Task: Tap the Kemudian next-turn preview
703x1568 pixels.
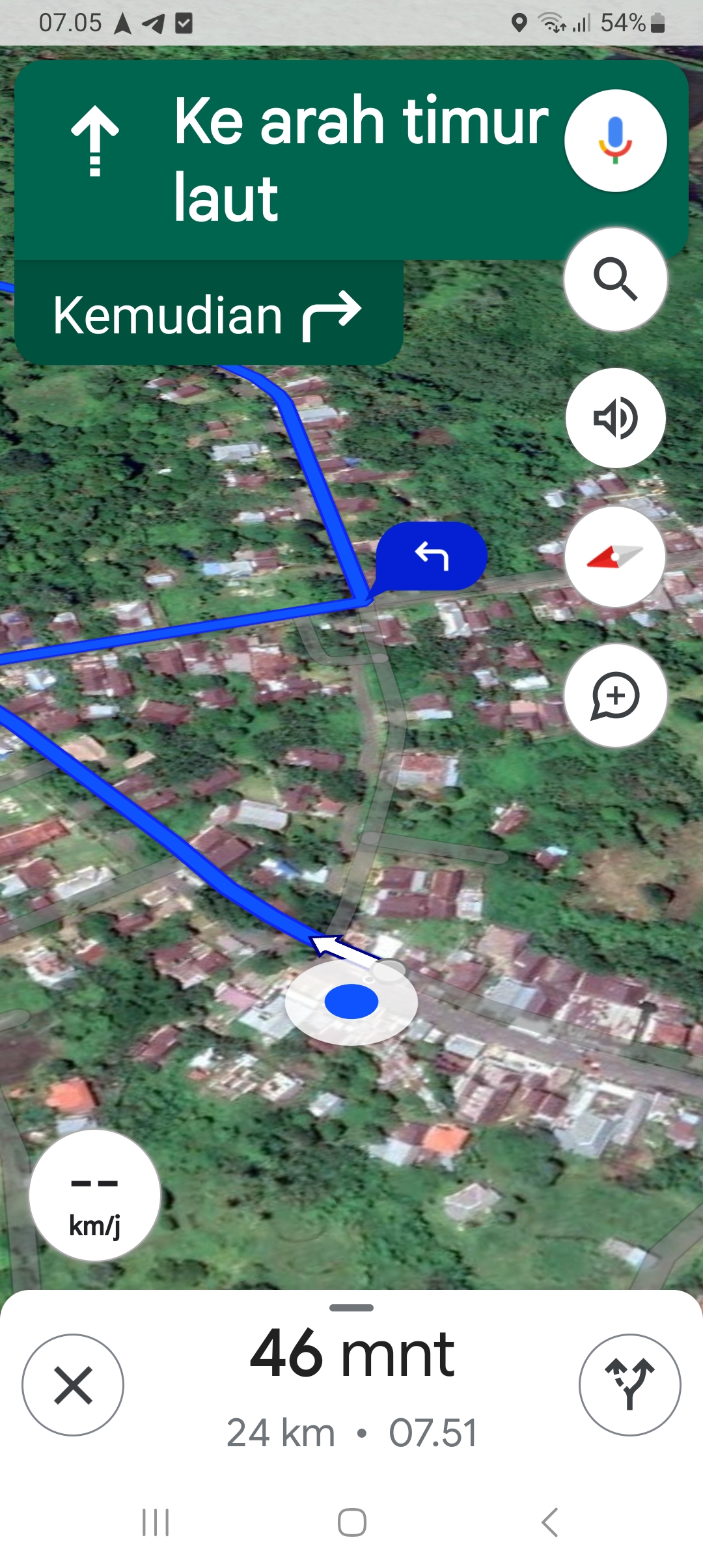Action: click(x=209, y=313)
